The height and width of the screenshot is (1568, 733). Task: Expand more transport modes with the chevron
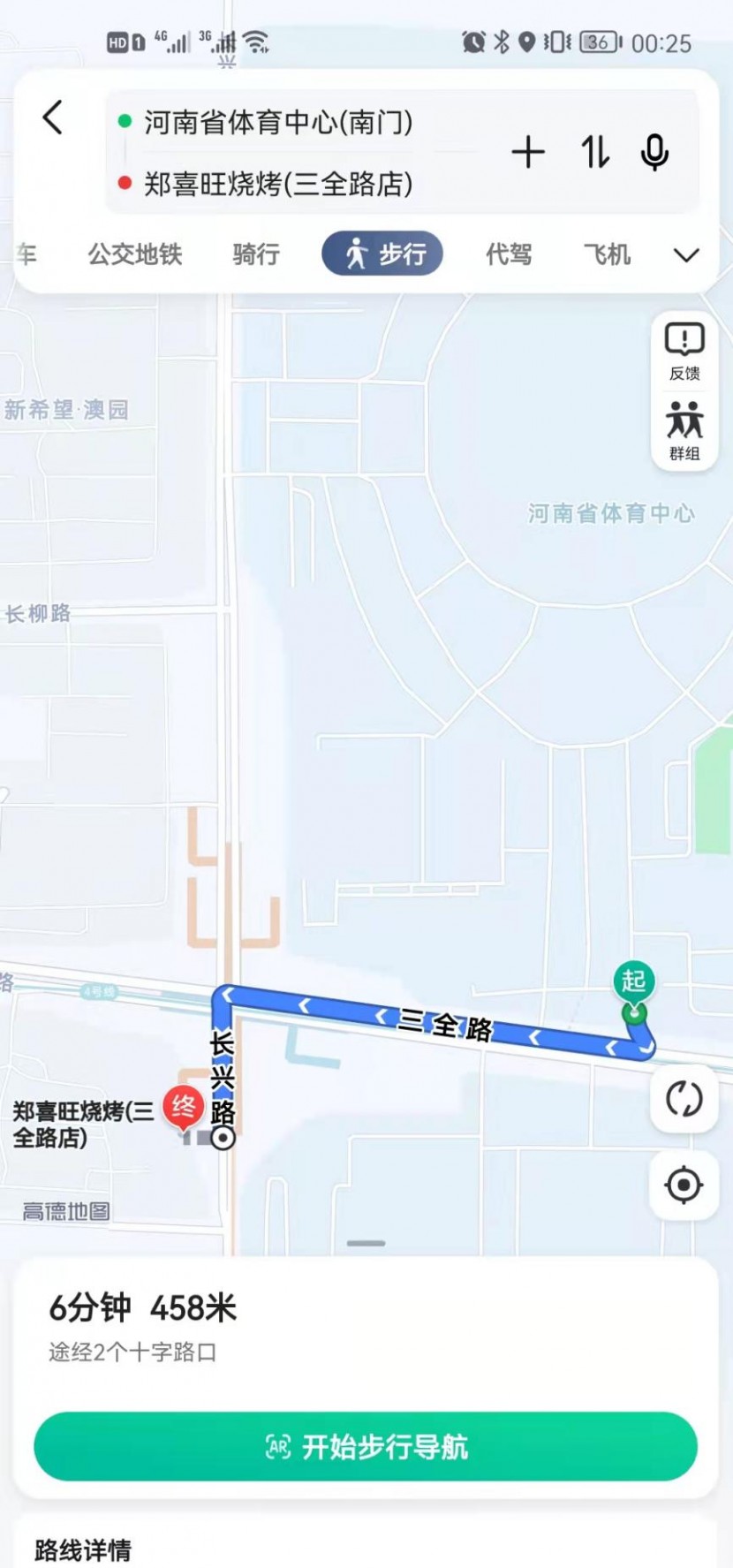coord(686,254)
